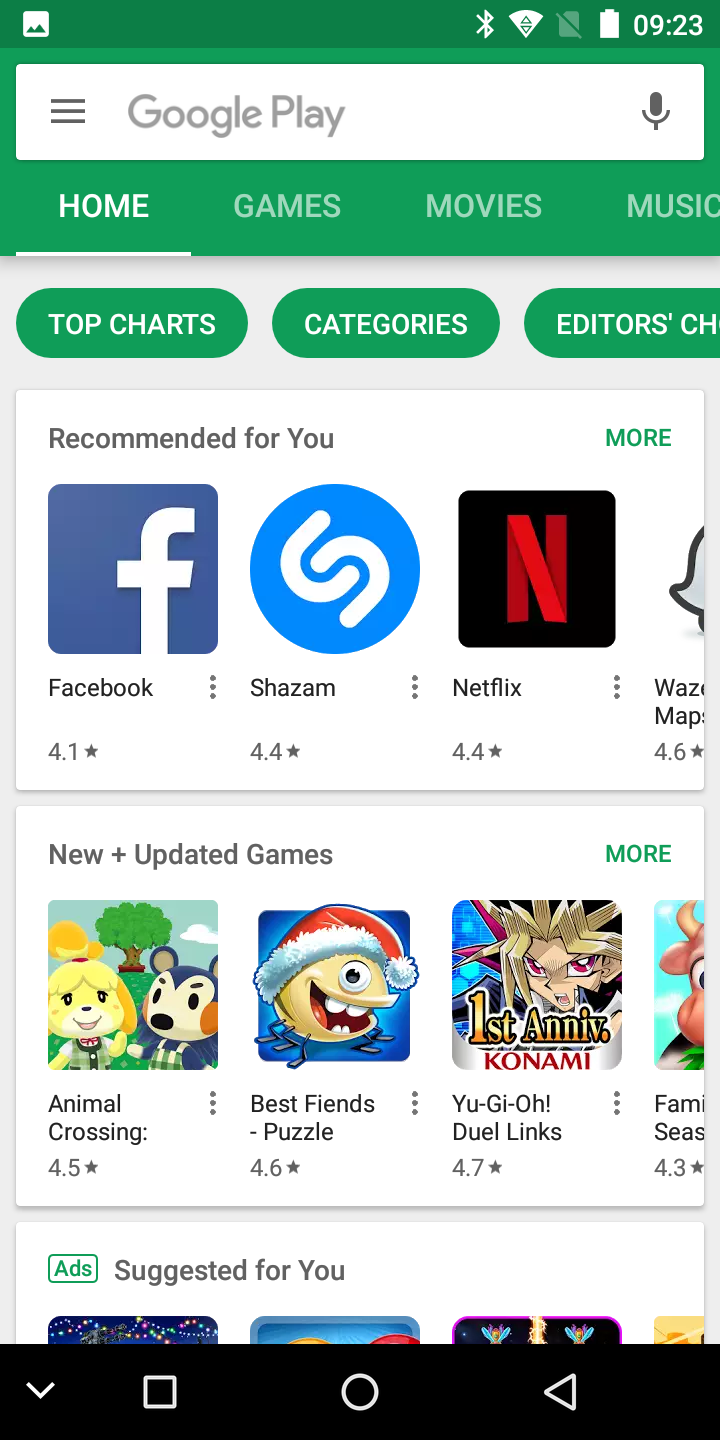Open the hamburger drawer menu
Image resolution: width=720 pixels, height=1440 pixels.
point(68,111)
